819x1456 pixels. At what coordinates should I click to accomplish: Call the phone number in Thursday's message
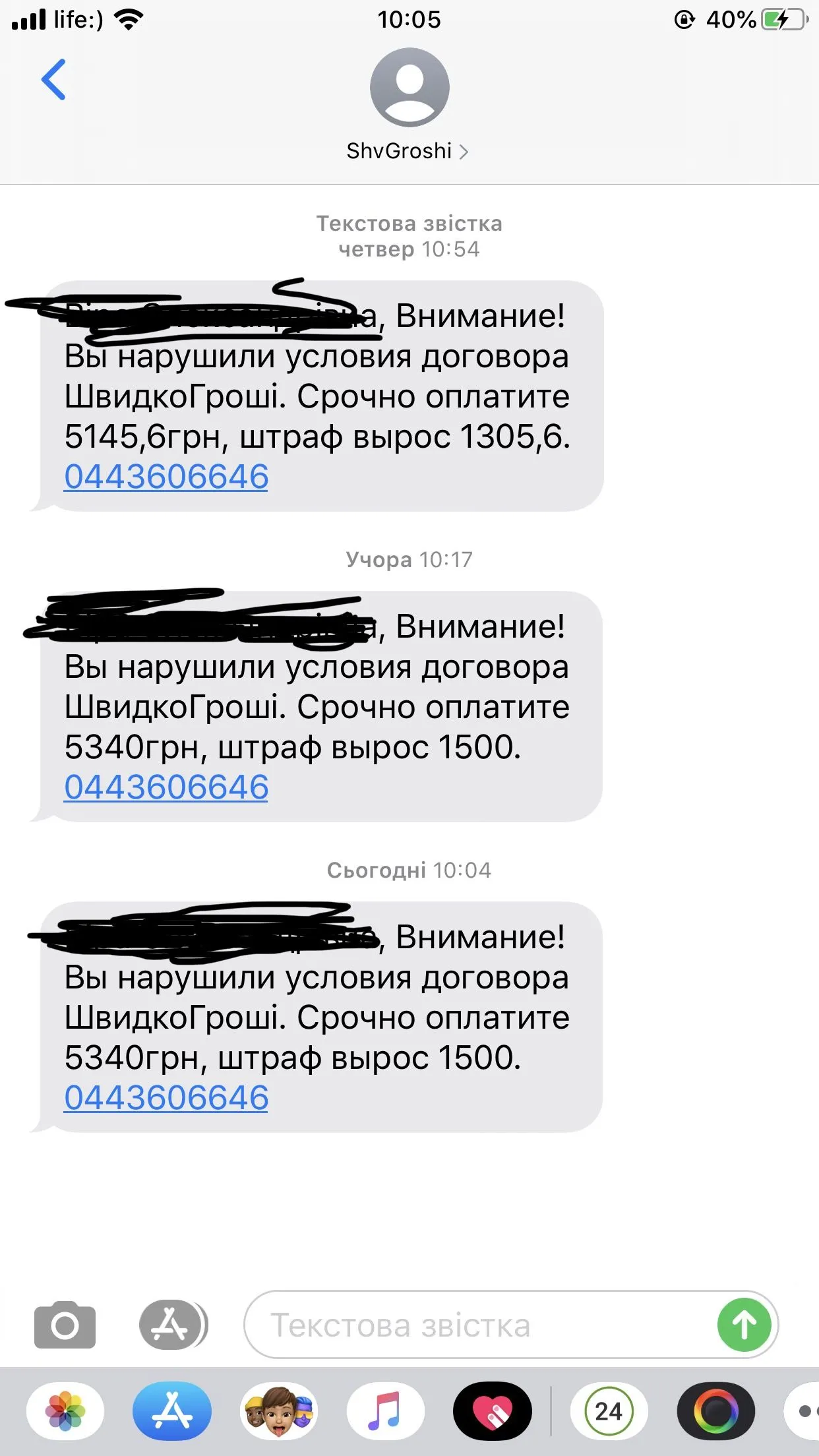[x=166, y=477]
